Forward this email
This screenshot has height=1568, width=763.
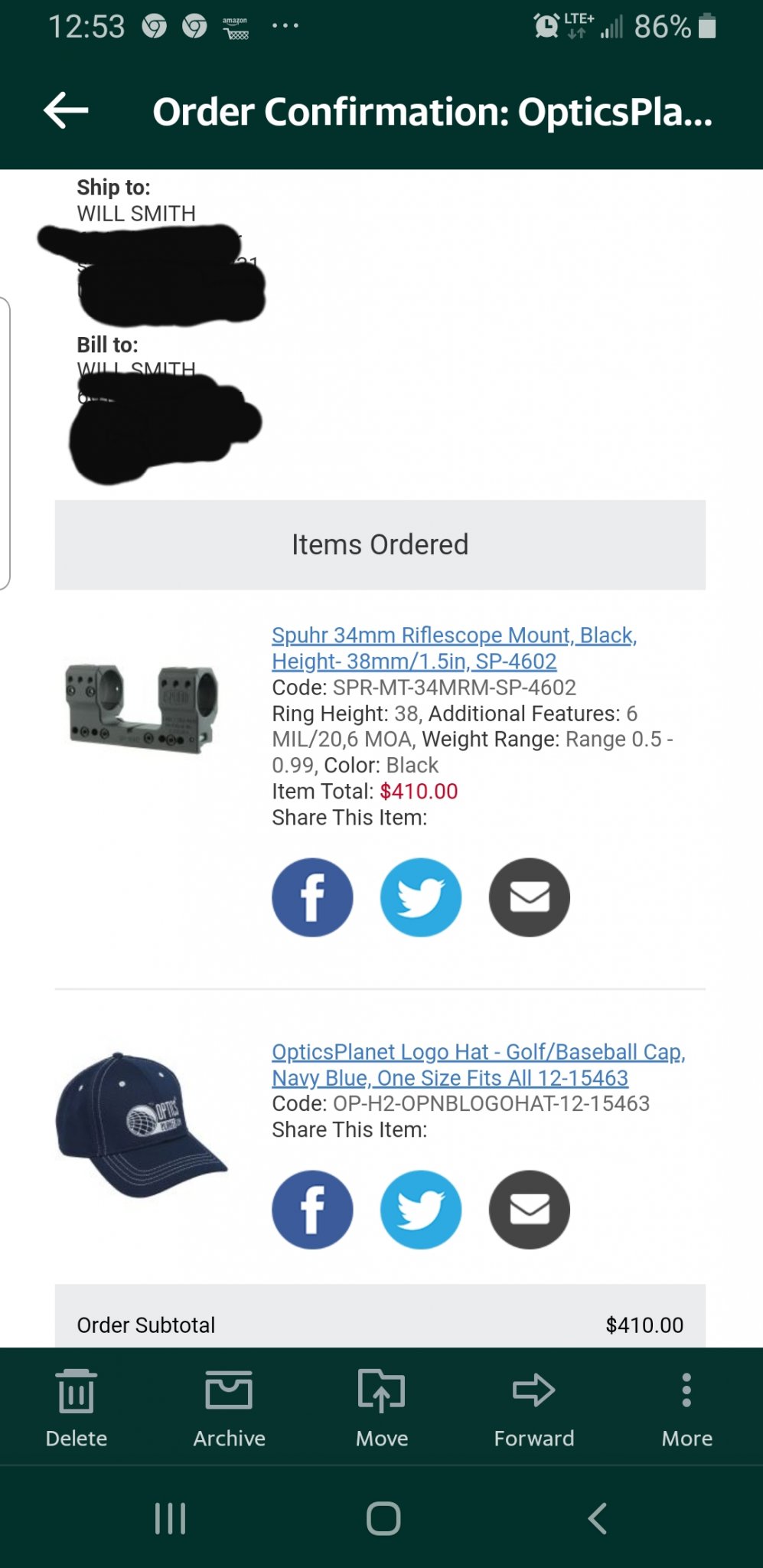pos(534,1407)
